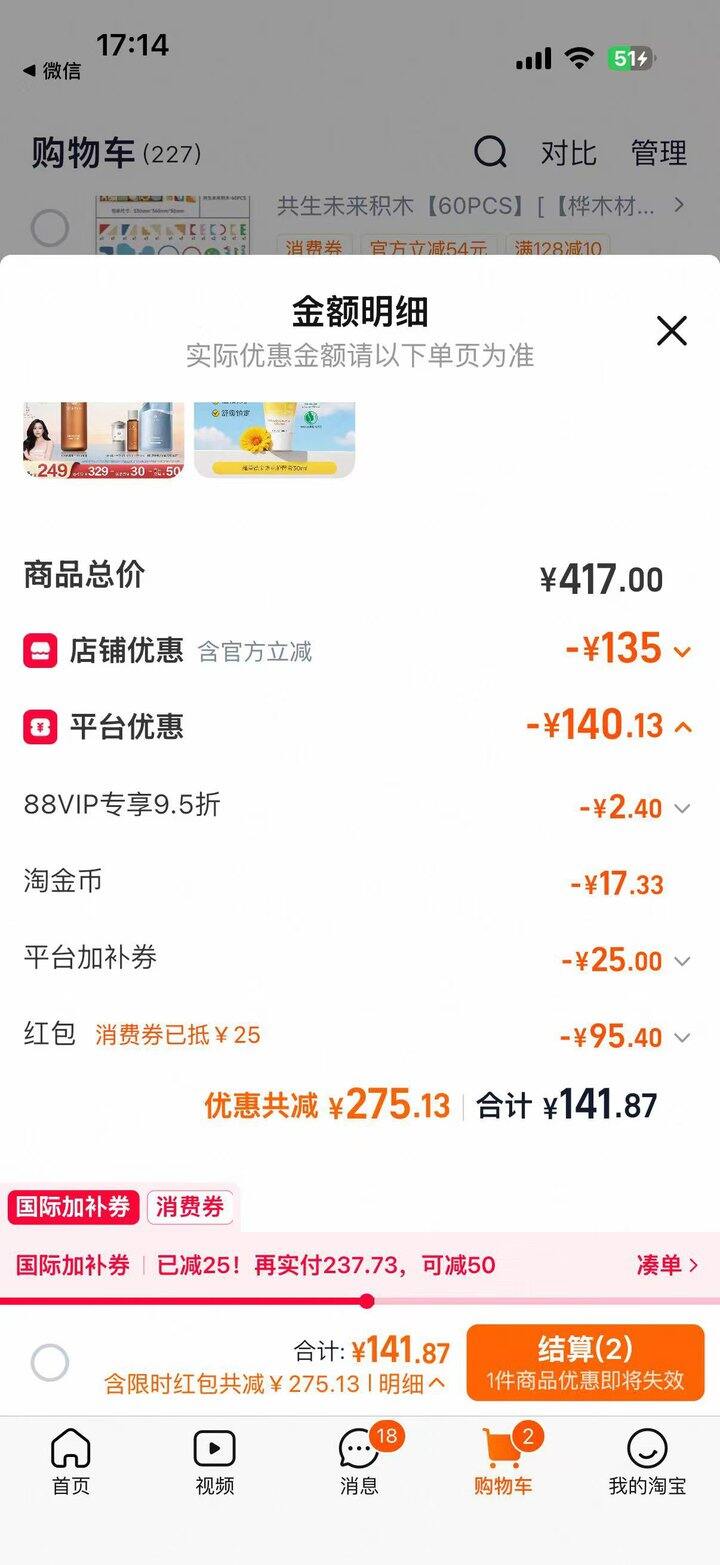Expand the 店铺优惠 discount breakdown
720x1565 pixels.
682,652
